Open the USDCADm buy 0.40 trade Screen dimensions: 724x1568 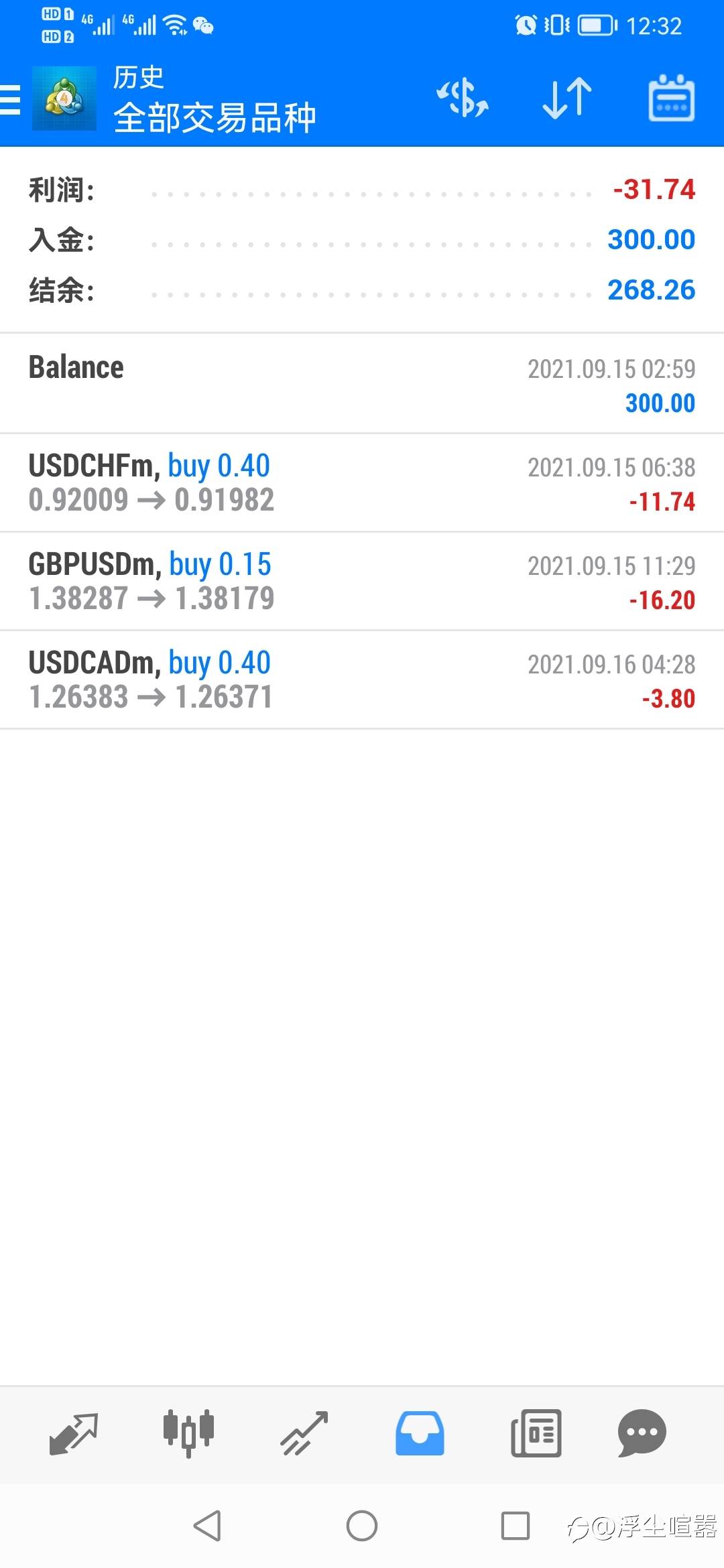[x=362, y=680]
